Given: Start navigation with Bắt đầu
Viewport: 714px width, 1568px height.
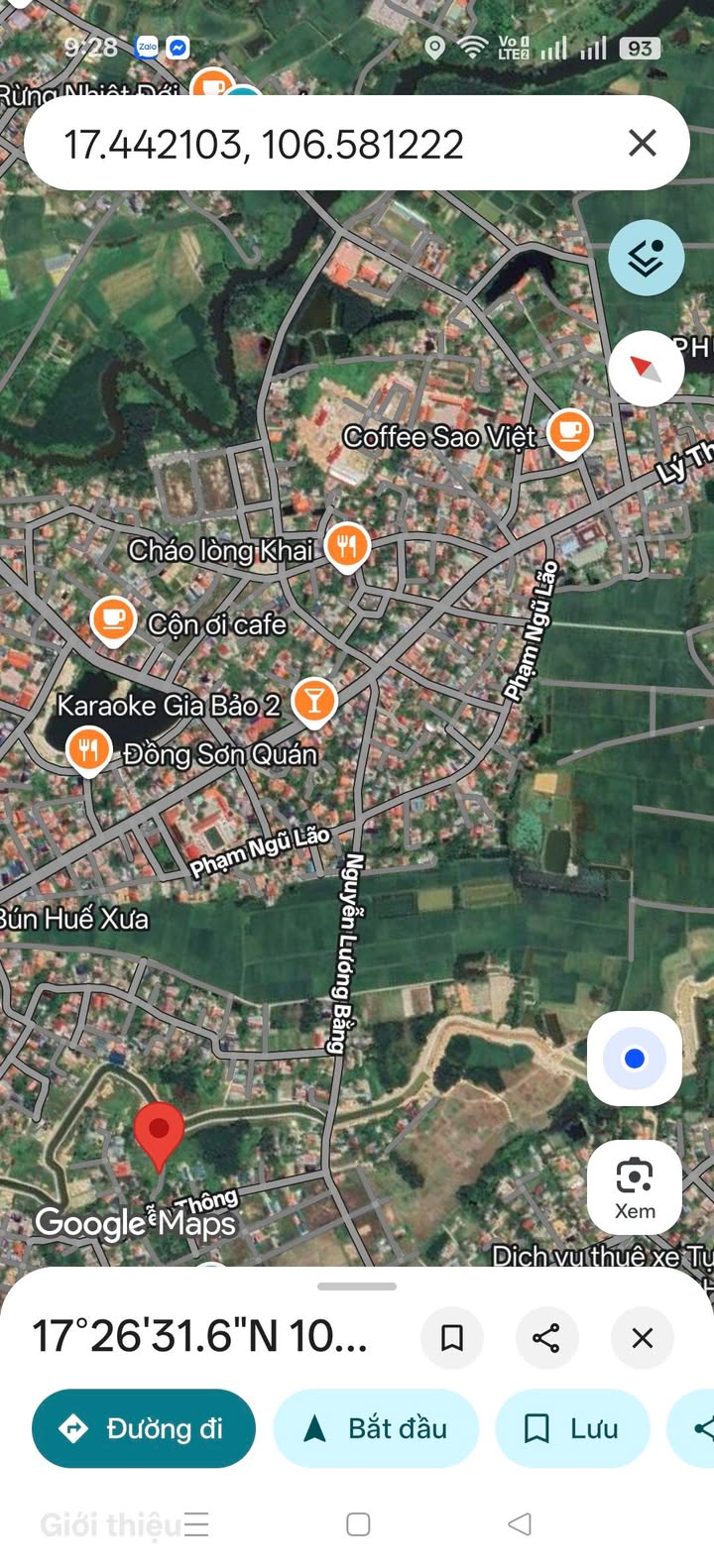Looking at the screenshot, I should point(376,1428).
